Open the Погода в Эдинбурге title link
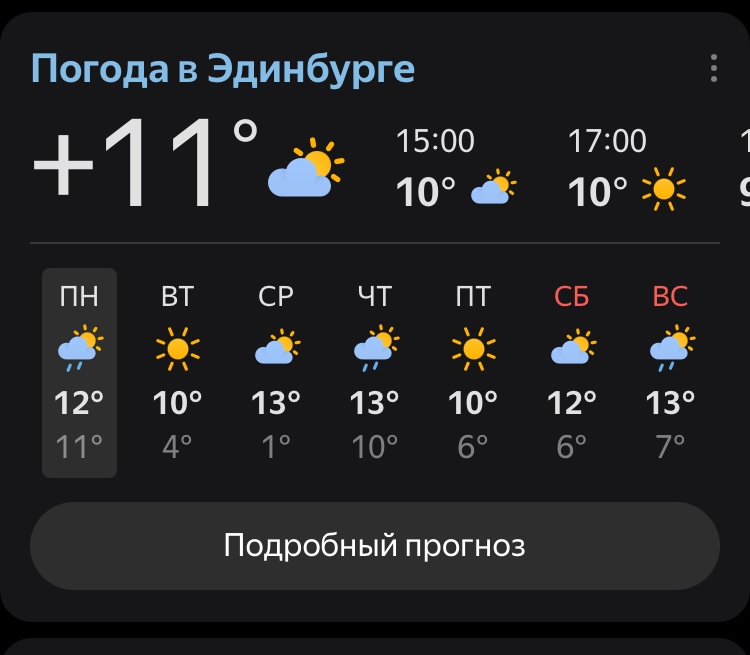The width and height of the screenshot is (750, 655). tap(223, 69)
